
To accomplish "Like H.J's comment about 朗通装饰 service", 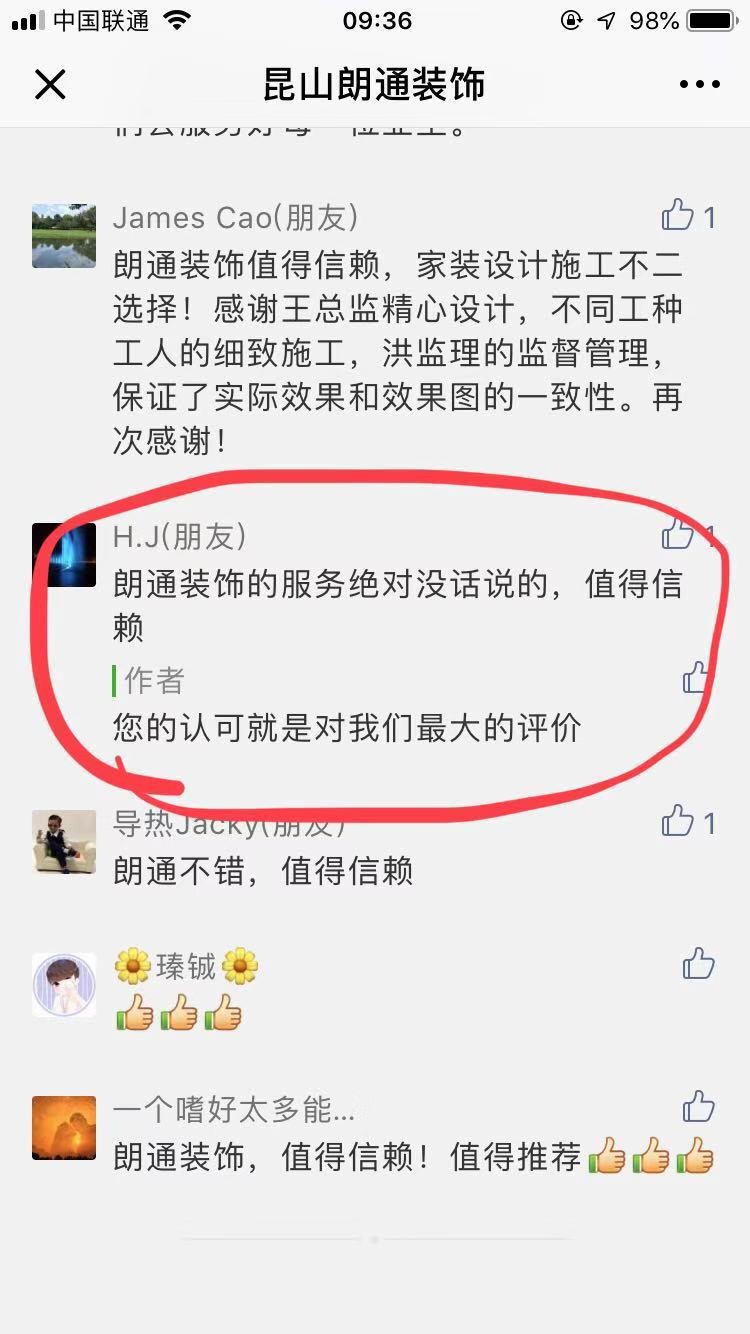I will pos(678,534).
